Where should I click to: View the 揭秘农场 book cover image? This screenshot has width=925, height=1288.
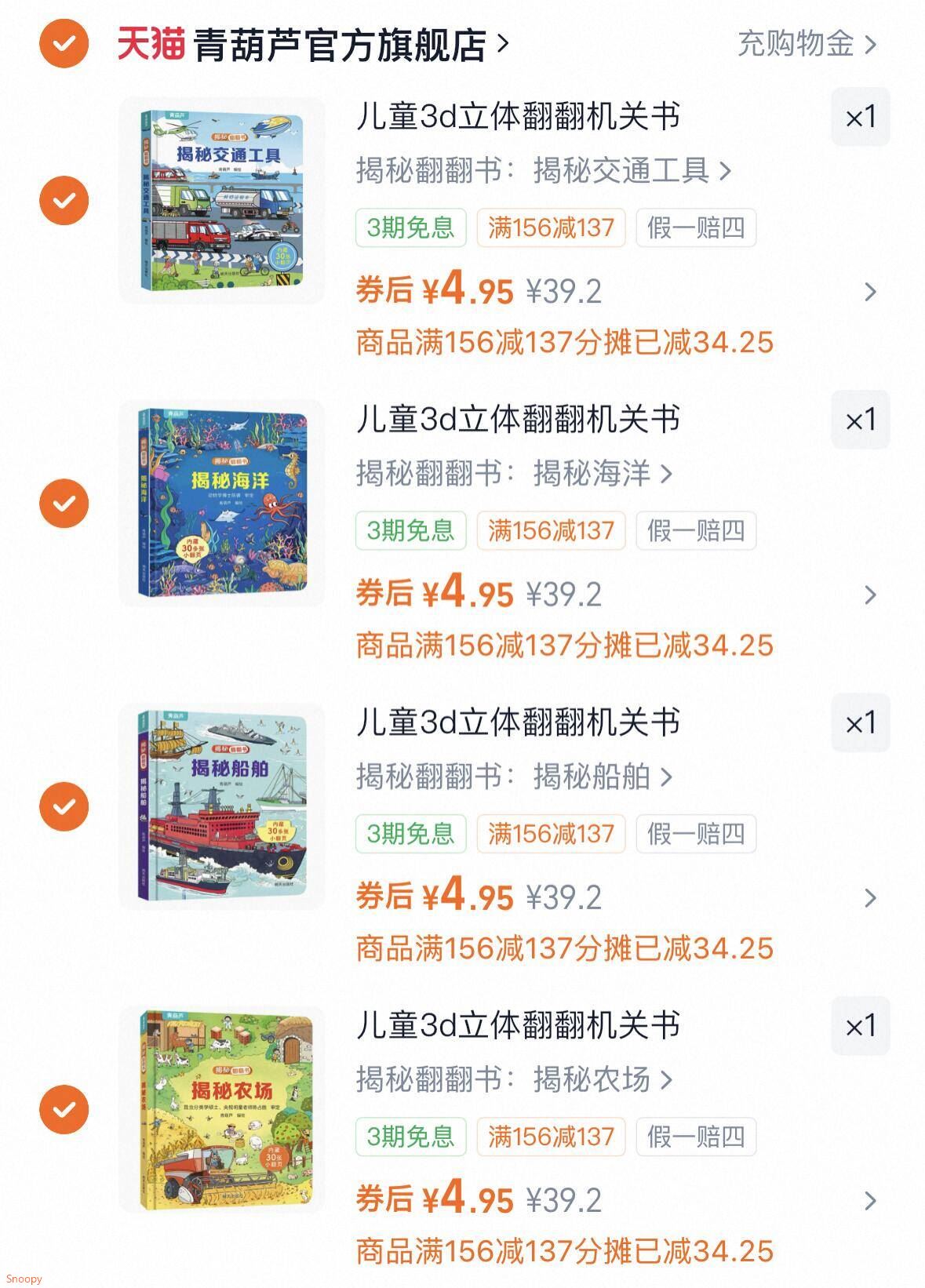[x=221, y=1109]
